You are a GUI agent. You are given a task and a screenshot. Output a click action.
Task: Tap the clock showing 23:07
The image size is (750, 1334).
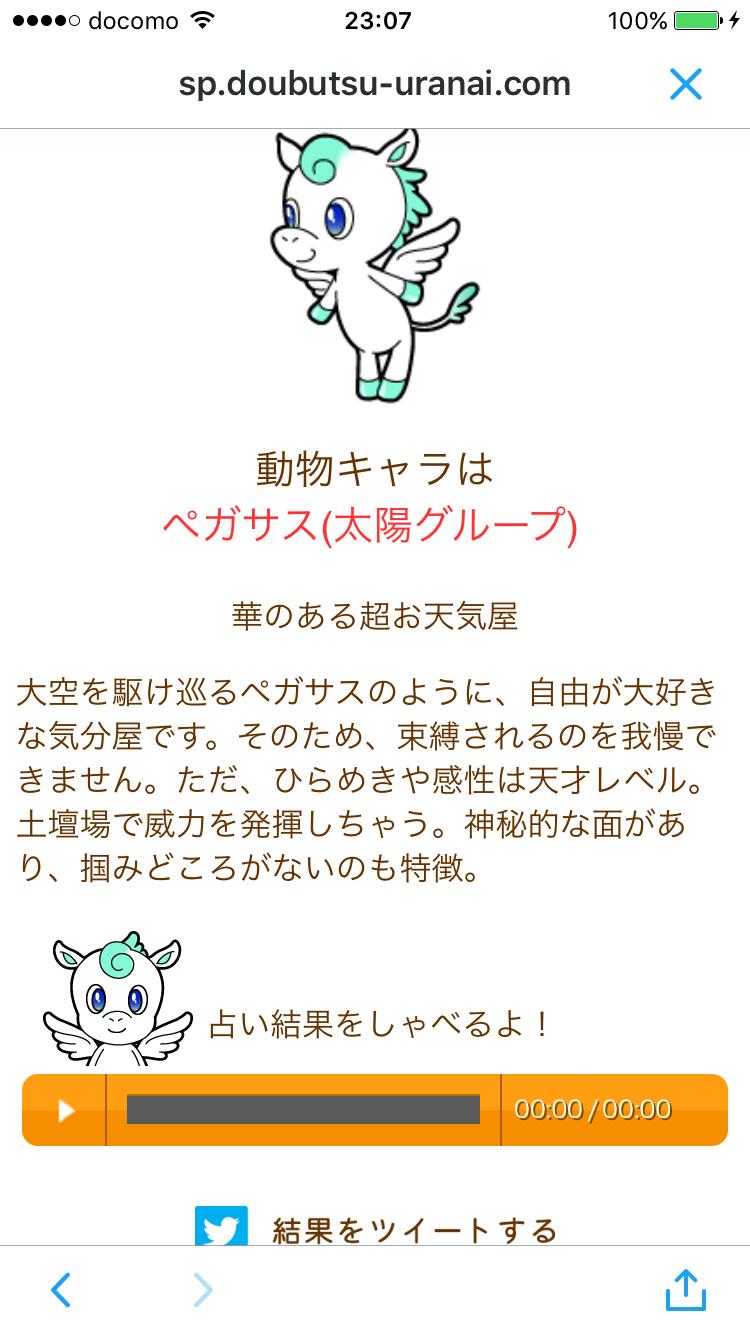point(375,19)
